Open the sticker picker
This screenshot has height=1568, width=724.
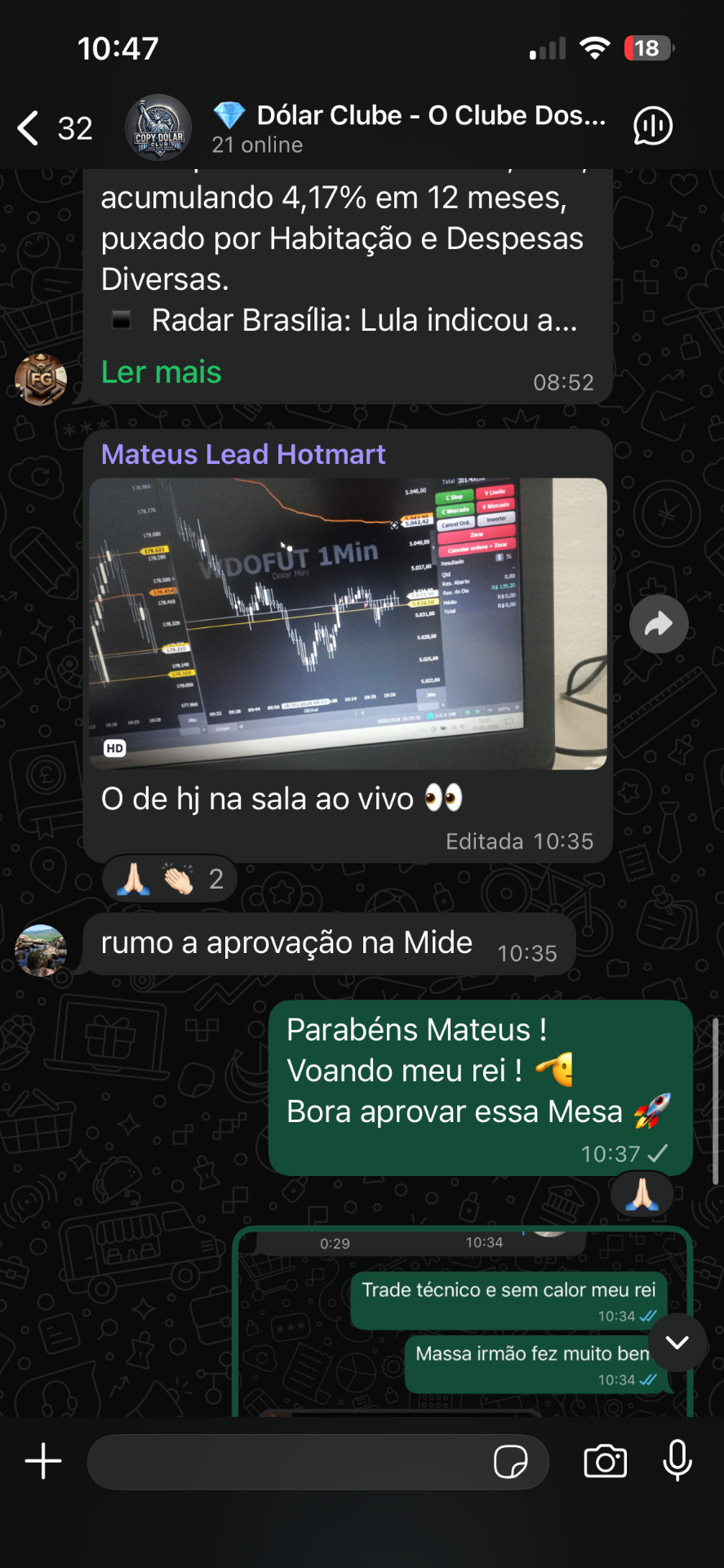point(511,1462)
